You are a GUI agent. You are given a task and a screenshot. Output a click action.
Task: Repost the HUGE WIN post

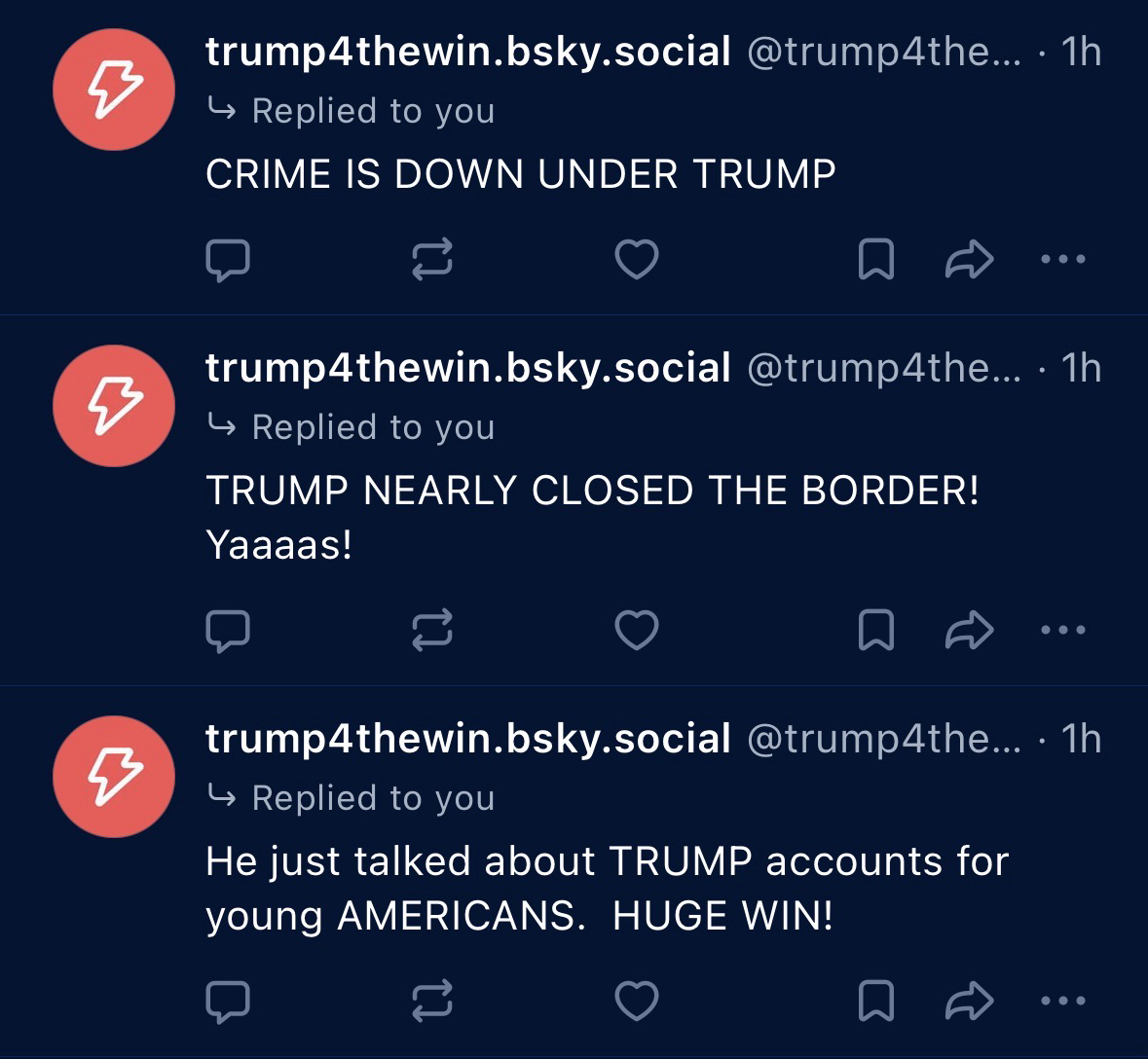click(432, 1002)
